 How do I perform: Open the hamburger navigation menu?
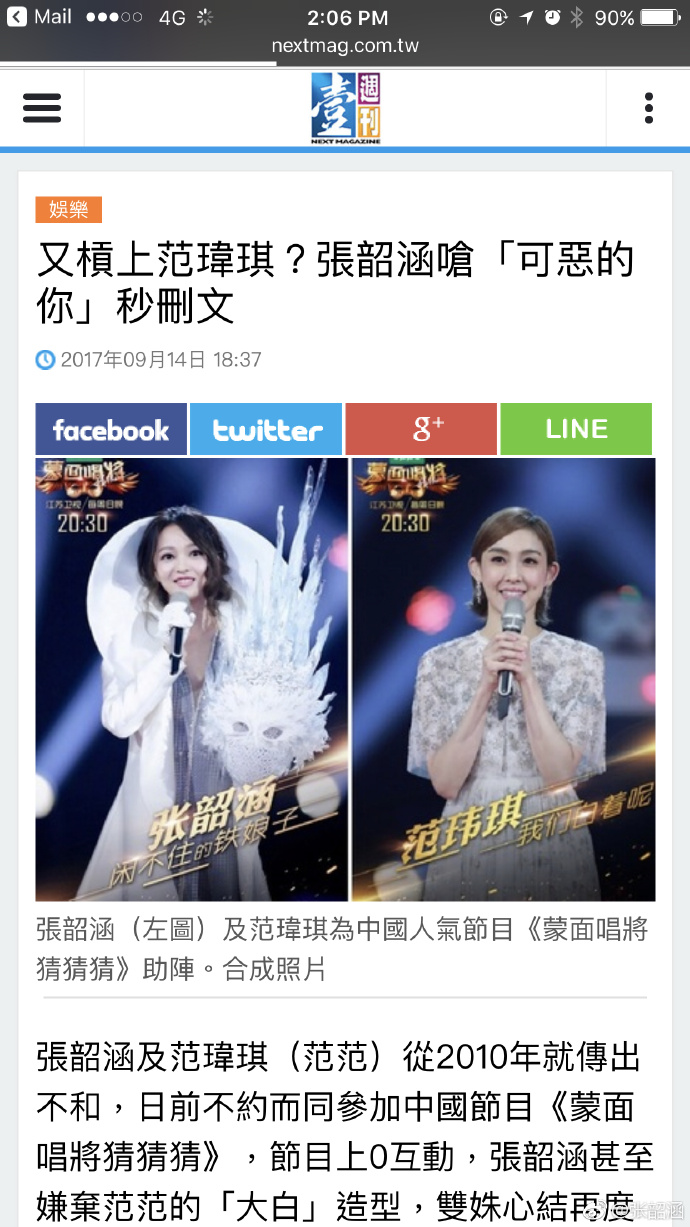click(42, 108)
